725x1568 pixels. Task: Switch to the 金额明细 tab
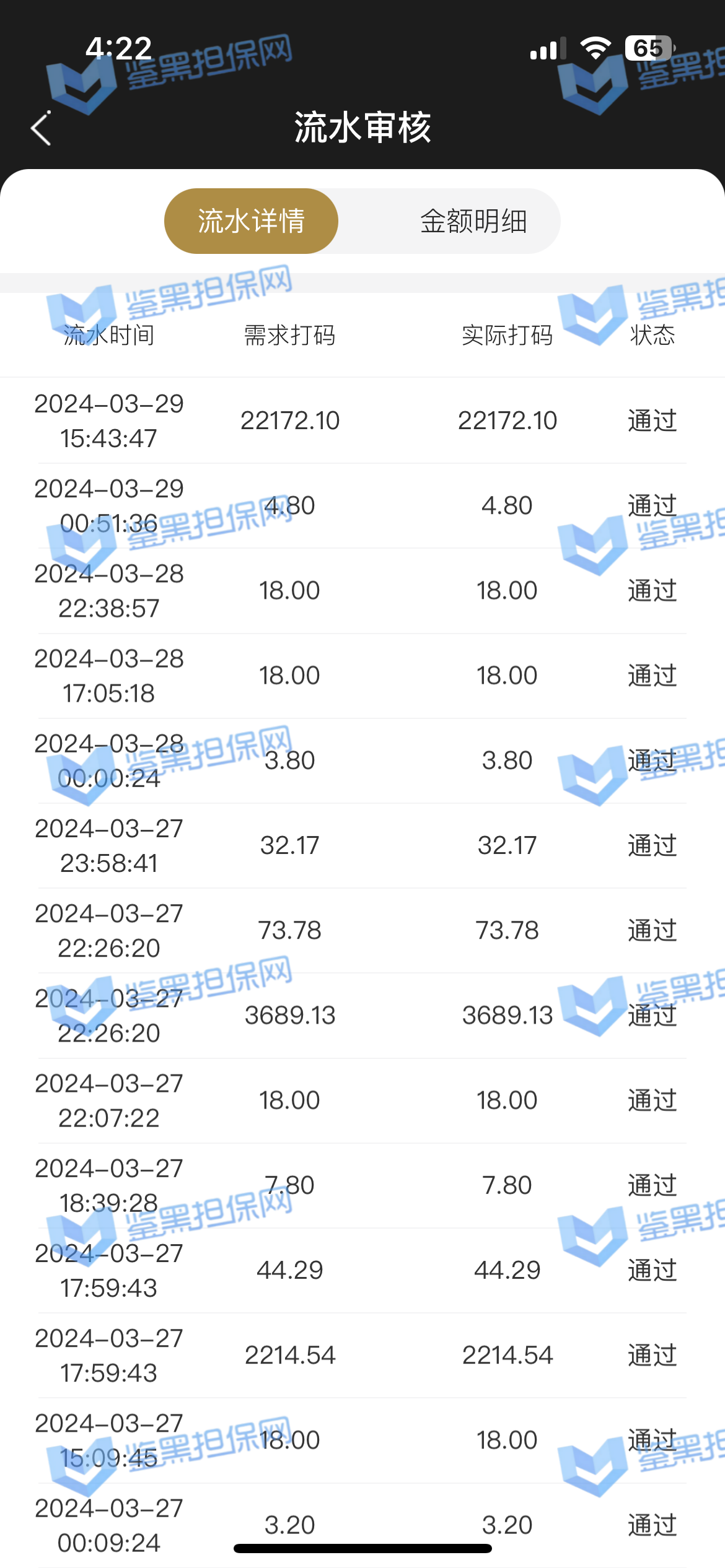tap(473, 221)
